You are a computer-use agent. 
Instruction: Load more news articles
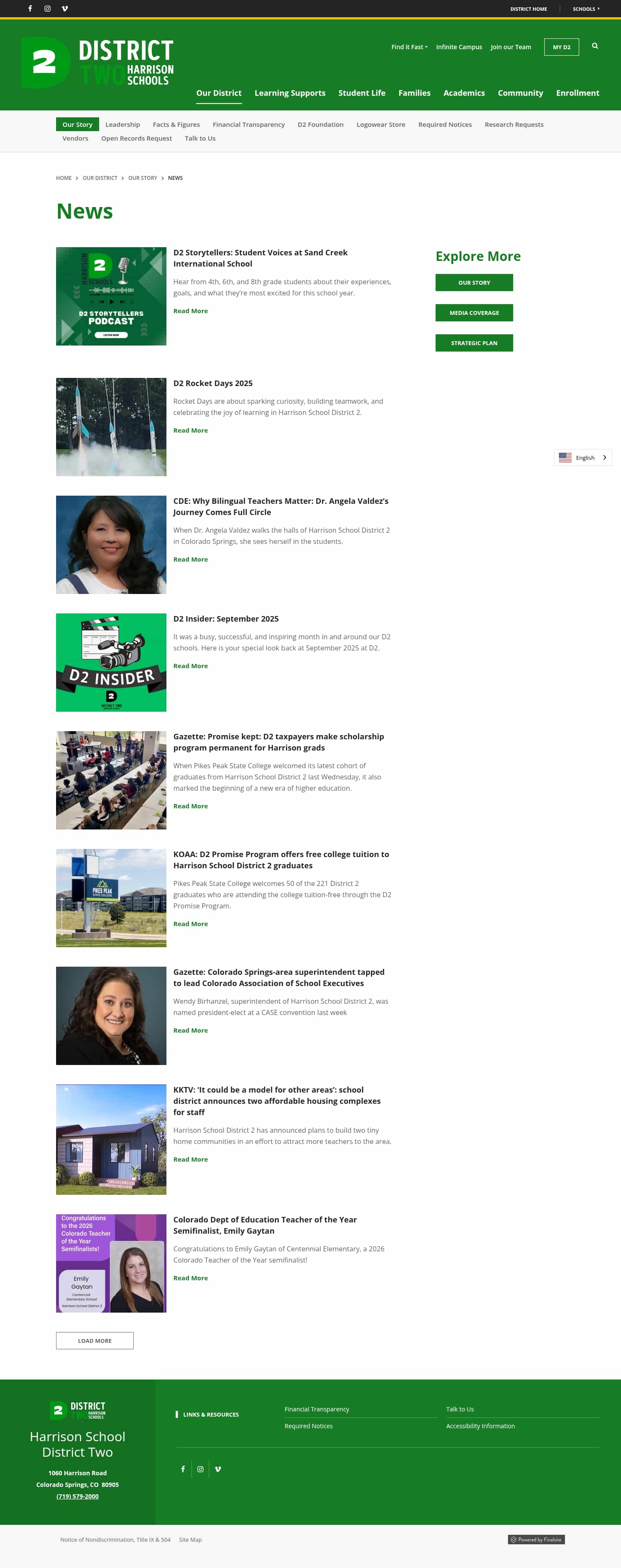[x=94, y=1340]
